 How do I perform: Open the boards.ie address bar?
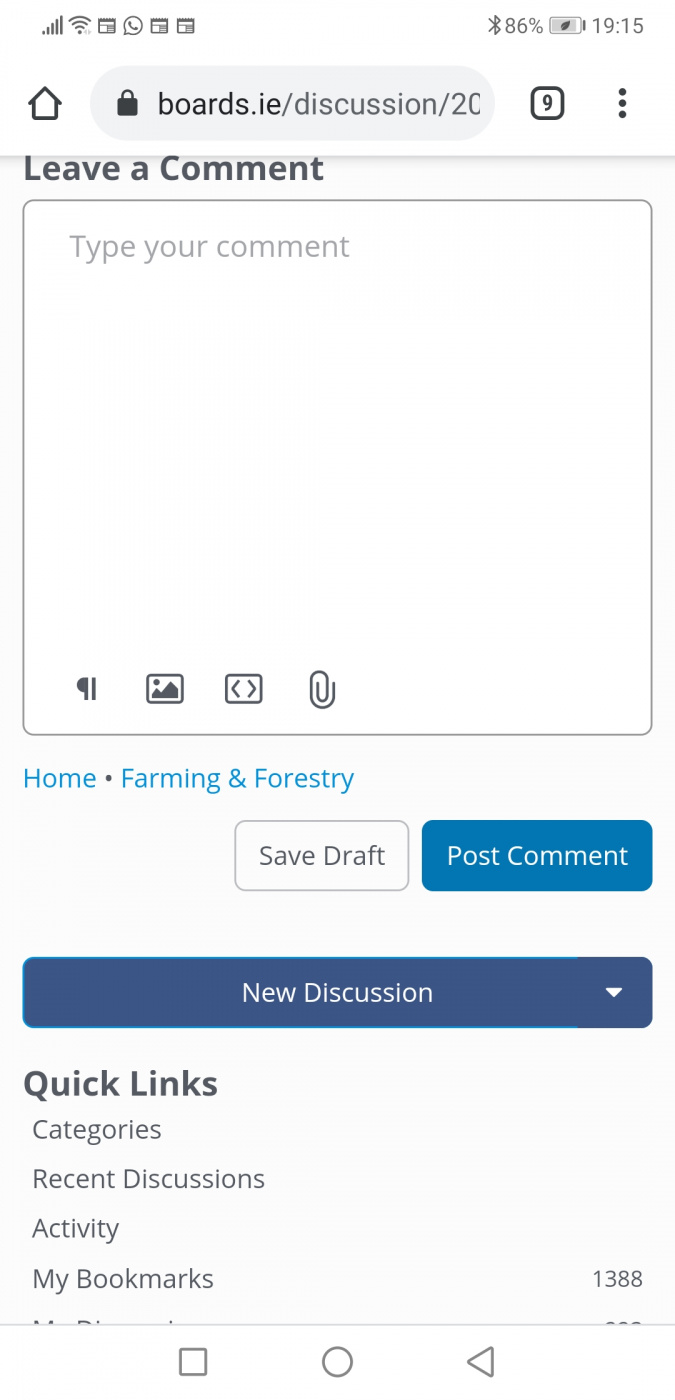click(x=293, y=103)
